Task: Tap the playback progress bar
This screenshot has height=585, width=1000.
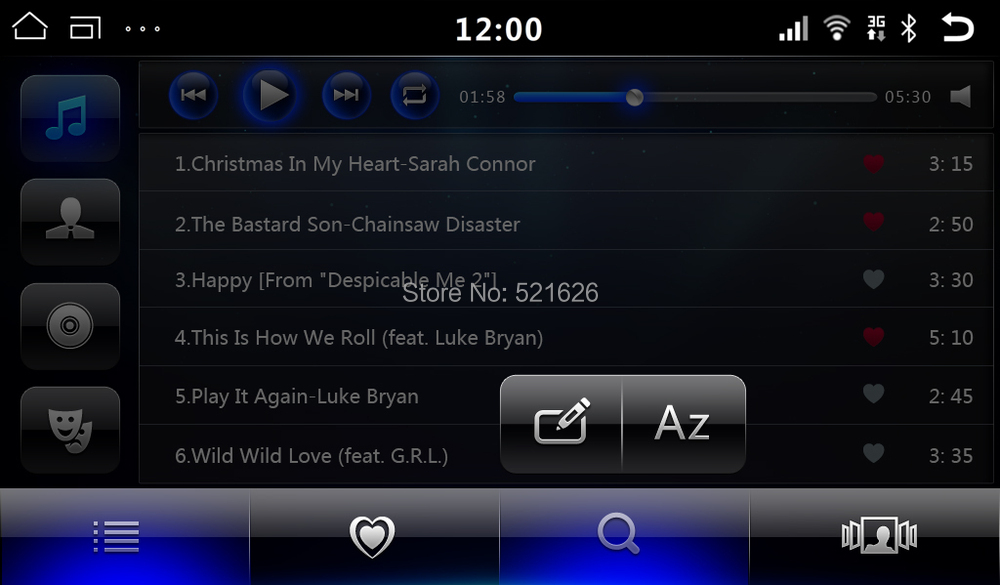Action: coord(695,97)
